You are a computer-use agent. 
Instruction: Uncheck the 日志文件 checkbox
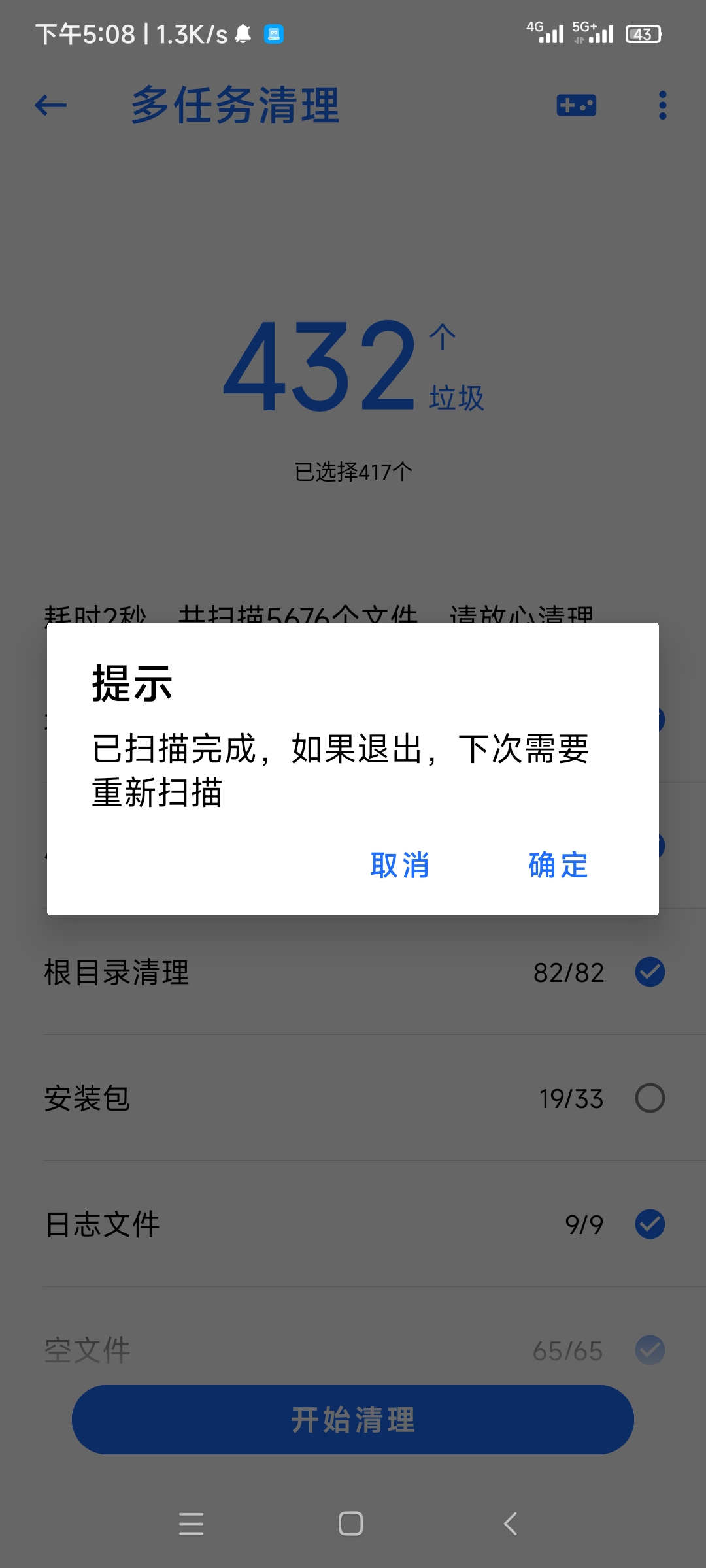point(650,1224)
